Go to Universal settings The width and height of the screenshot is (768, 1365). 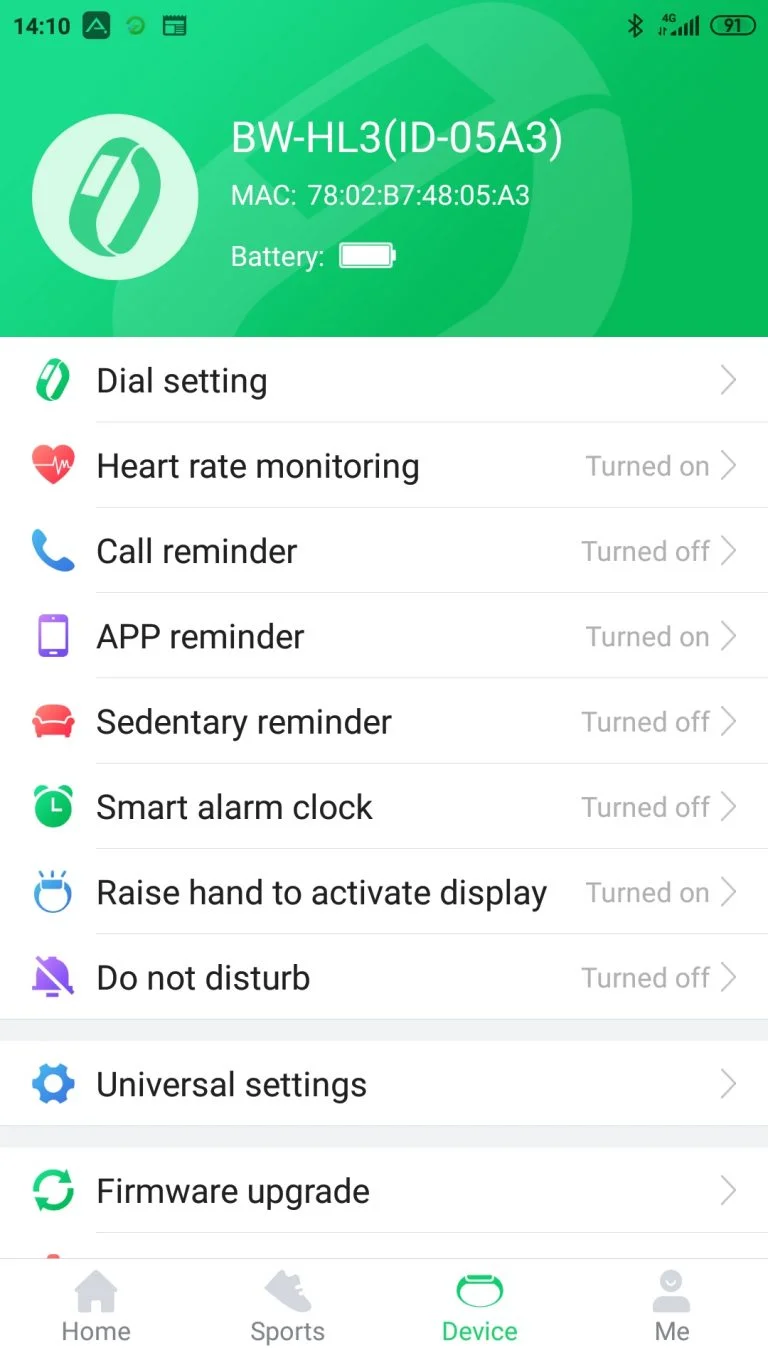pos(384,1085)
